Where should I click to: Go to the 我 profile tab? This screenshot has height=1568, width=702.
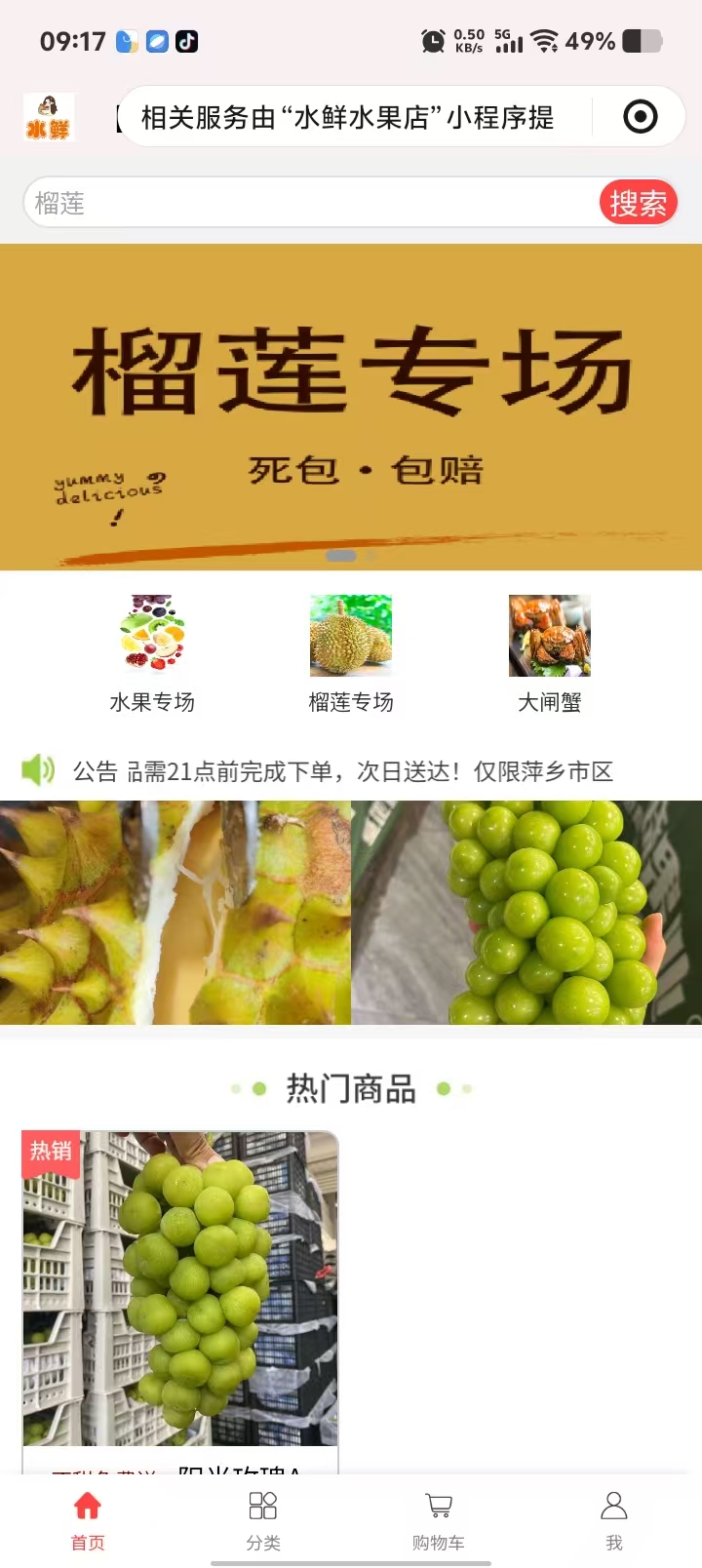(x=614, y=1519)
